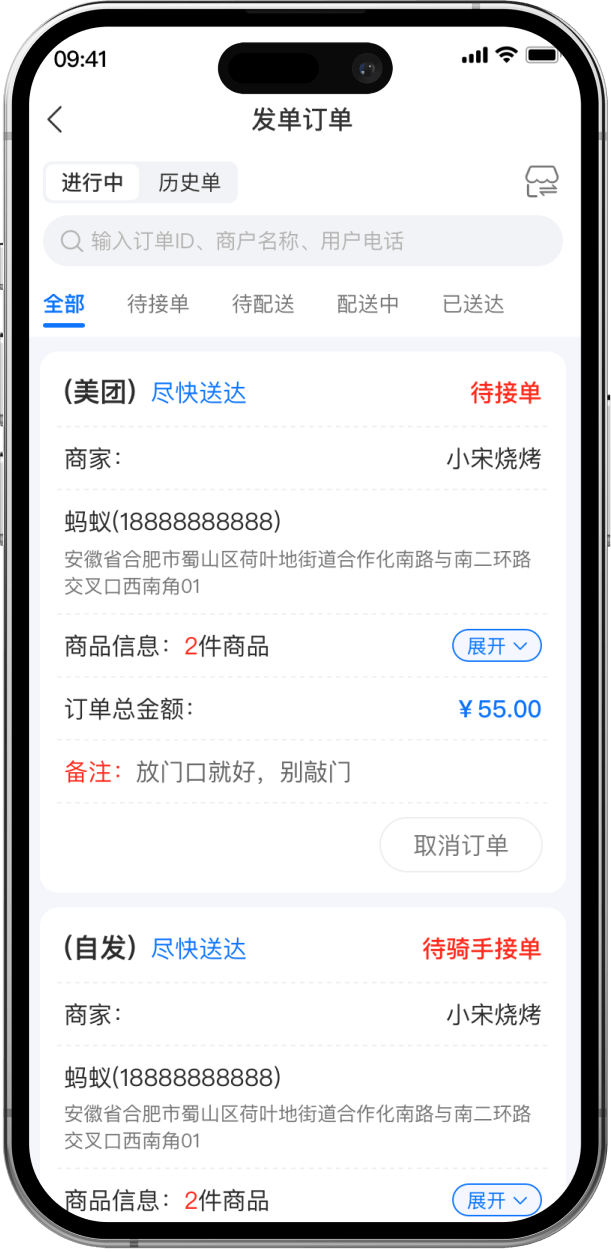Expand product info in the 美团 order
Image resolution: width=611 pixels, height=1252 pixels.
coord(497,646)
